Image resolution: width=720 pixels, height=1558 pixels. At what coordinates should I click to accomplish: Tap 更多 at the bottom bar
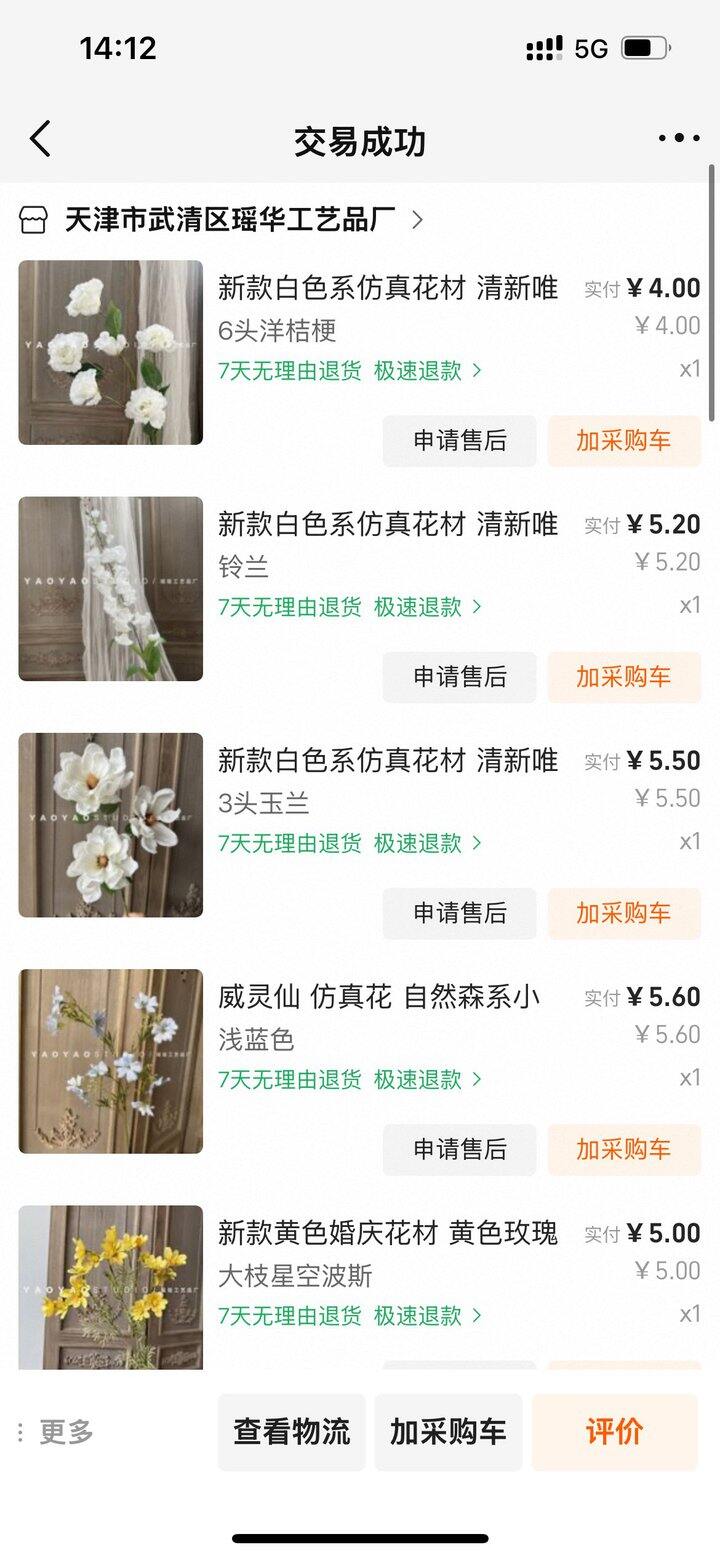point(57,1432)
